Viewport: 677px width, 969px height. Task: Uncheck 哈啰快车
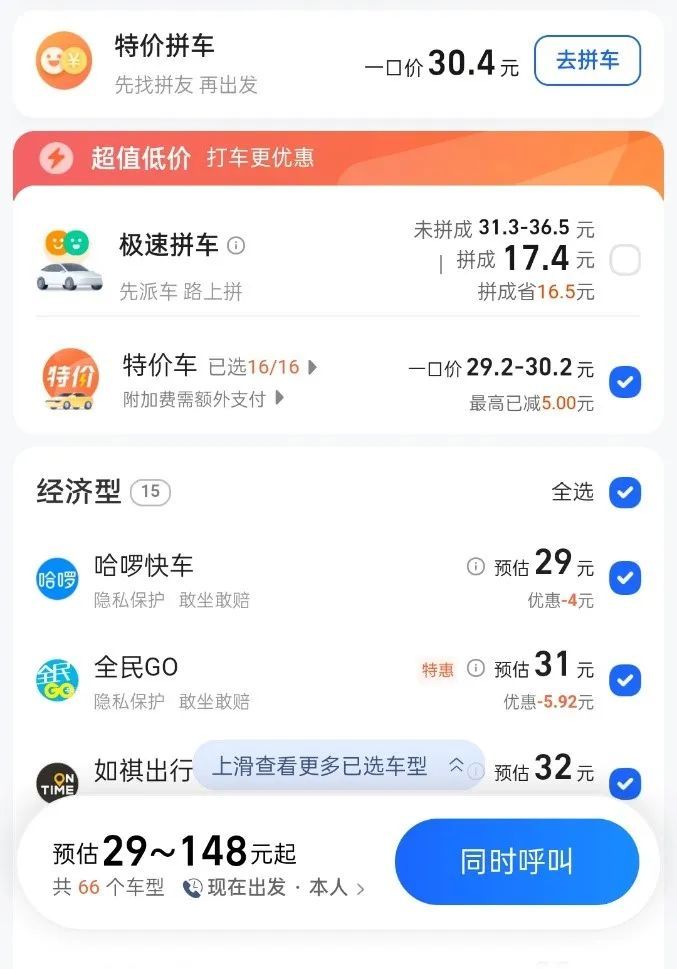(625, 578)
